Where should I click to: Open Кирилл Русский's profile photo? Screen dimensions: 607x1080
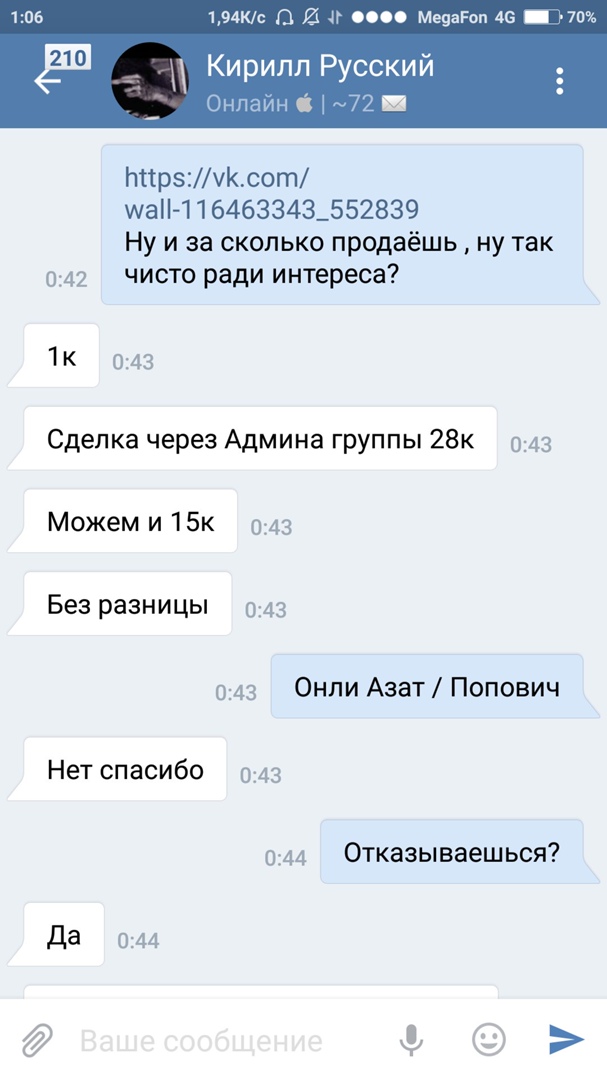[150, 82]
